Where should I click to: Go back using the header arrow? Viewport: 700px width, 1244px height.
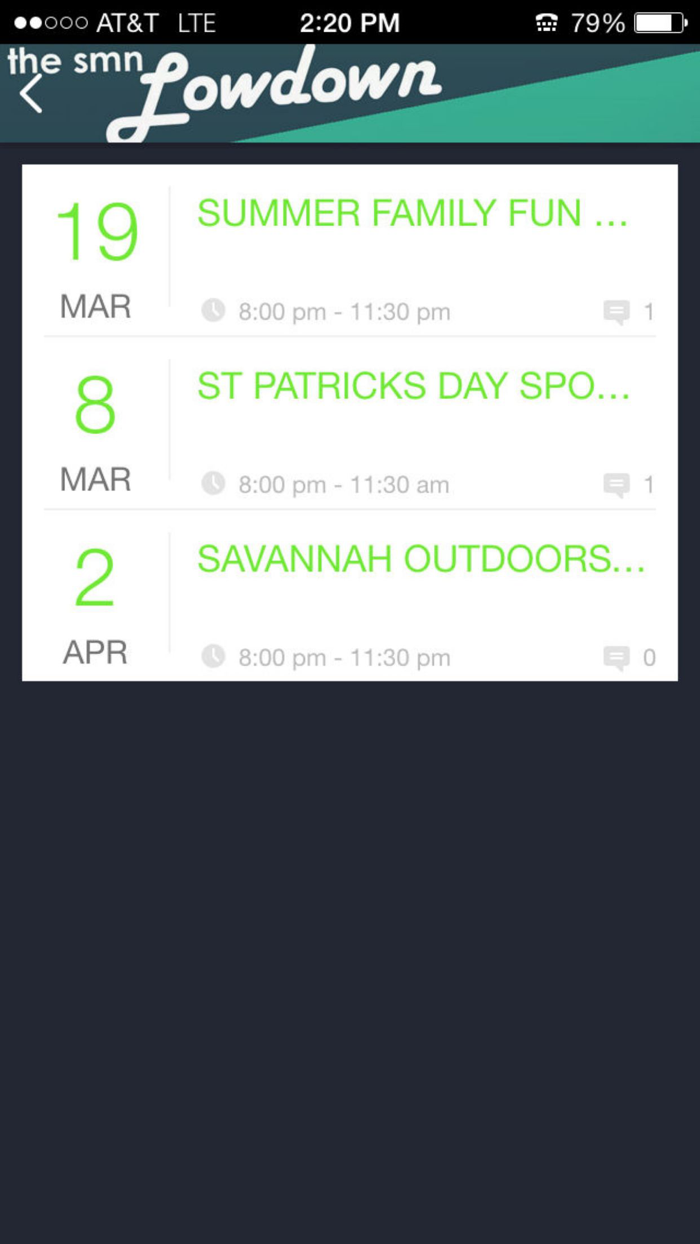pos(32,94)
